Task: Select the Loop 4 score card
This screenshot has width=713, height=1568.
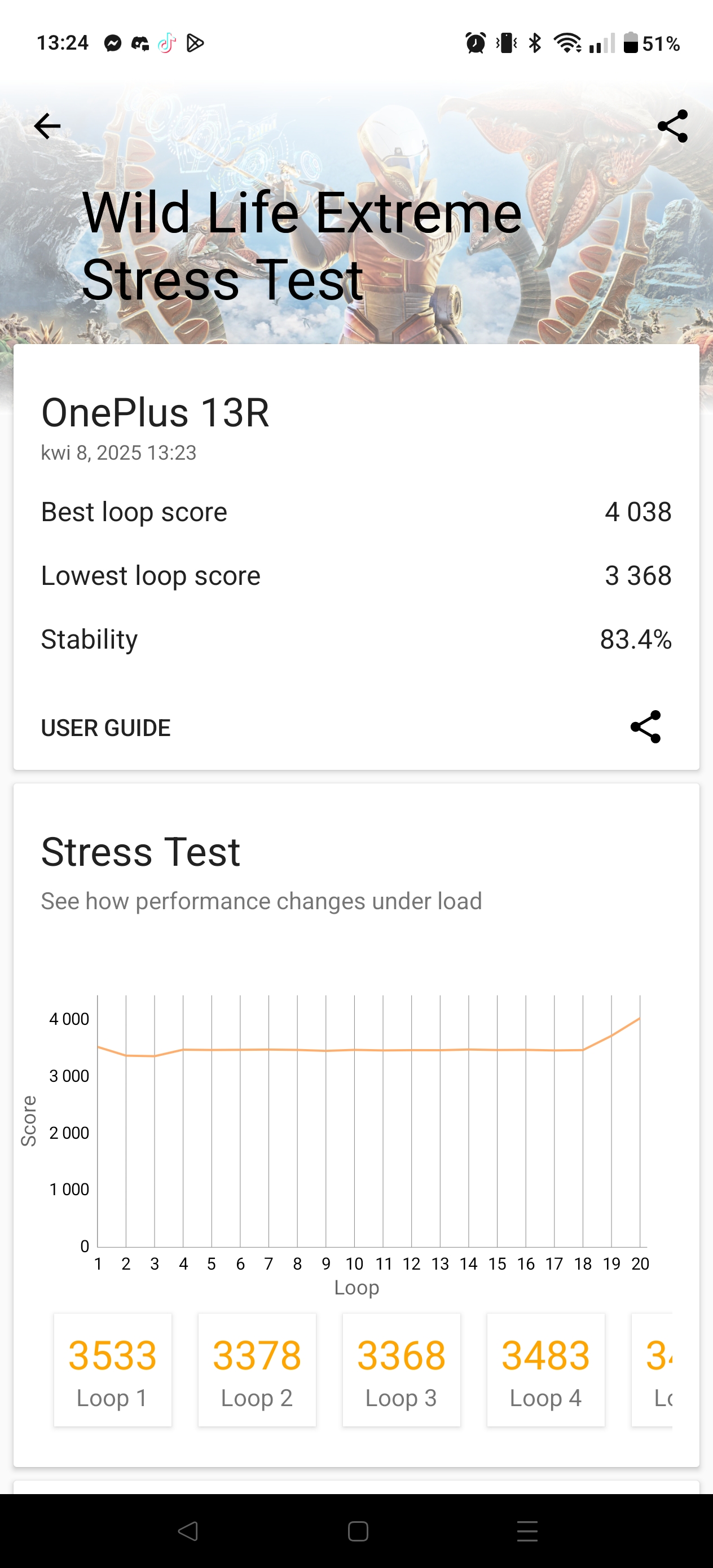Action: (x=545, y=1369)
